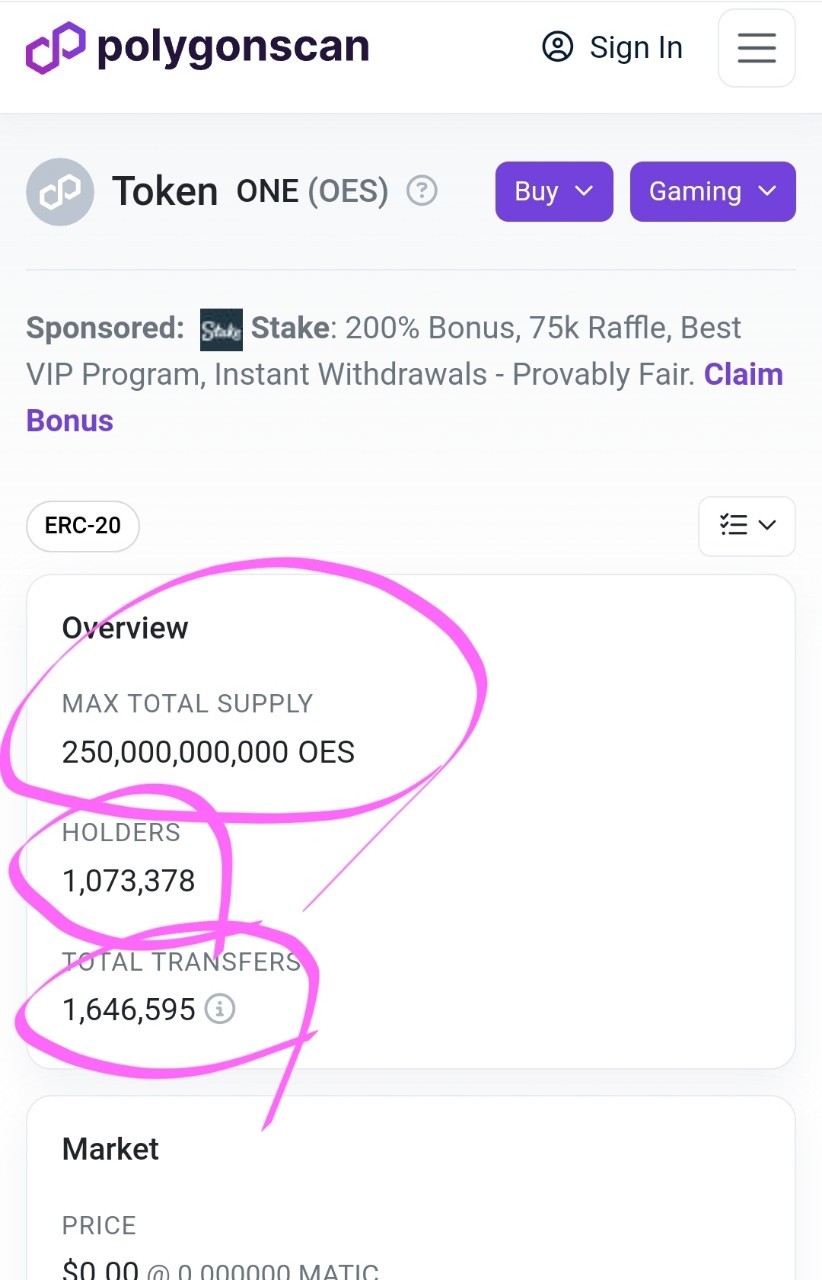822x1280 pixels.
Task: Open the Buy dropdown
Action: [553, 191]
